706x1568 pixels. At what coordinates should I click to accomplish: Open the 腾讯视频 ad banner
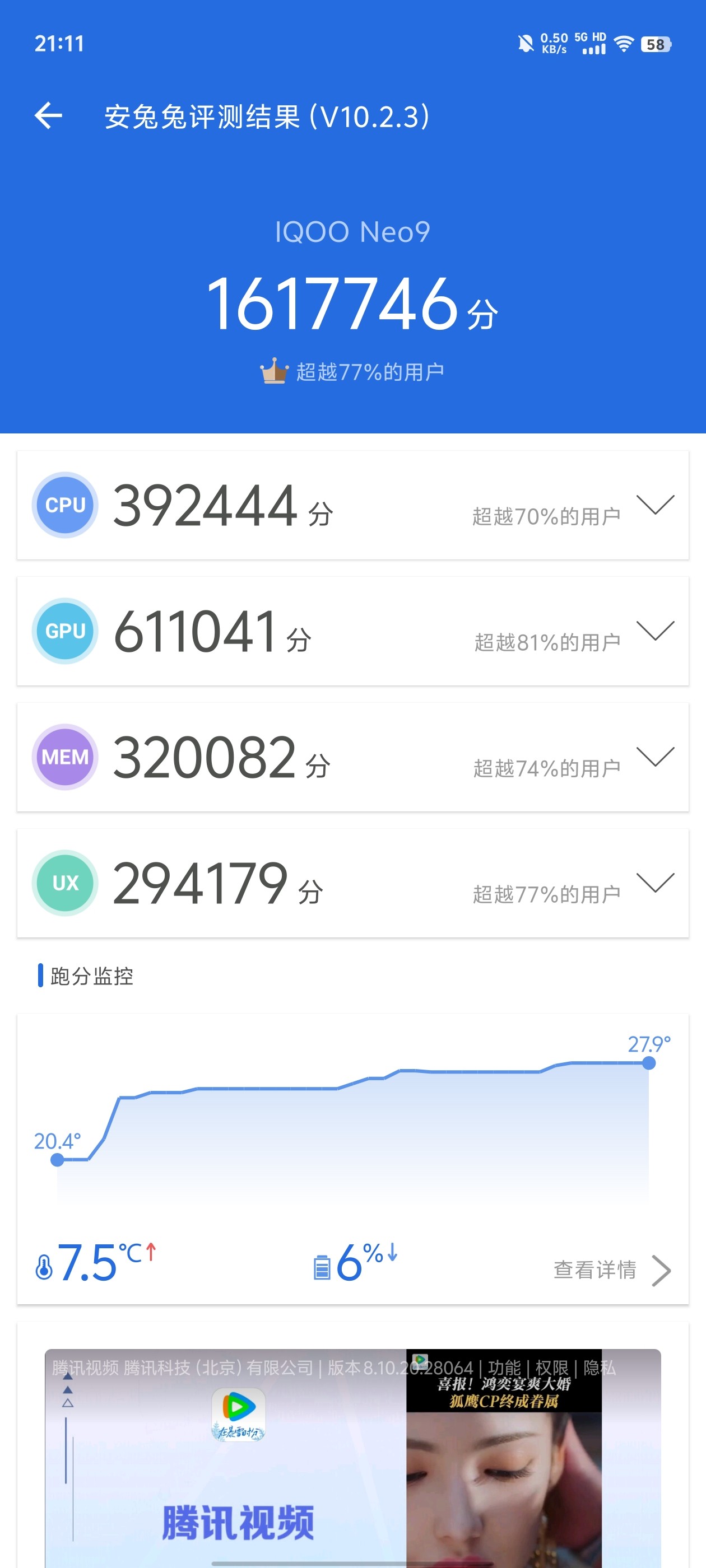[x=352, y=1458]
